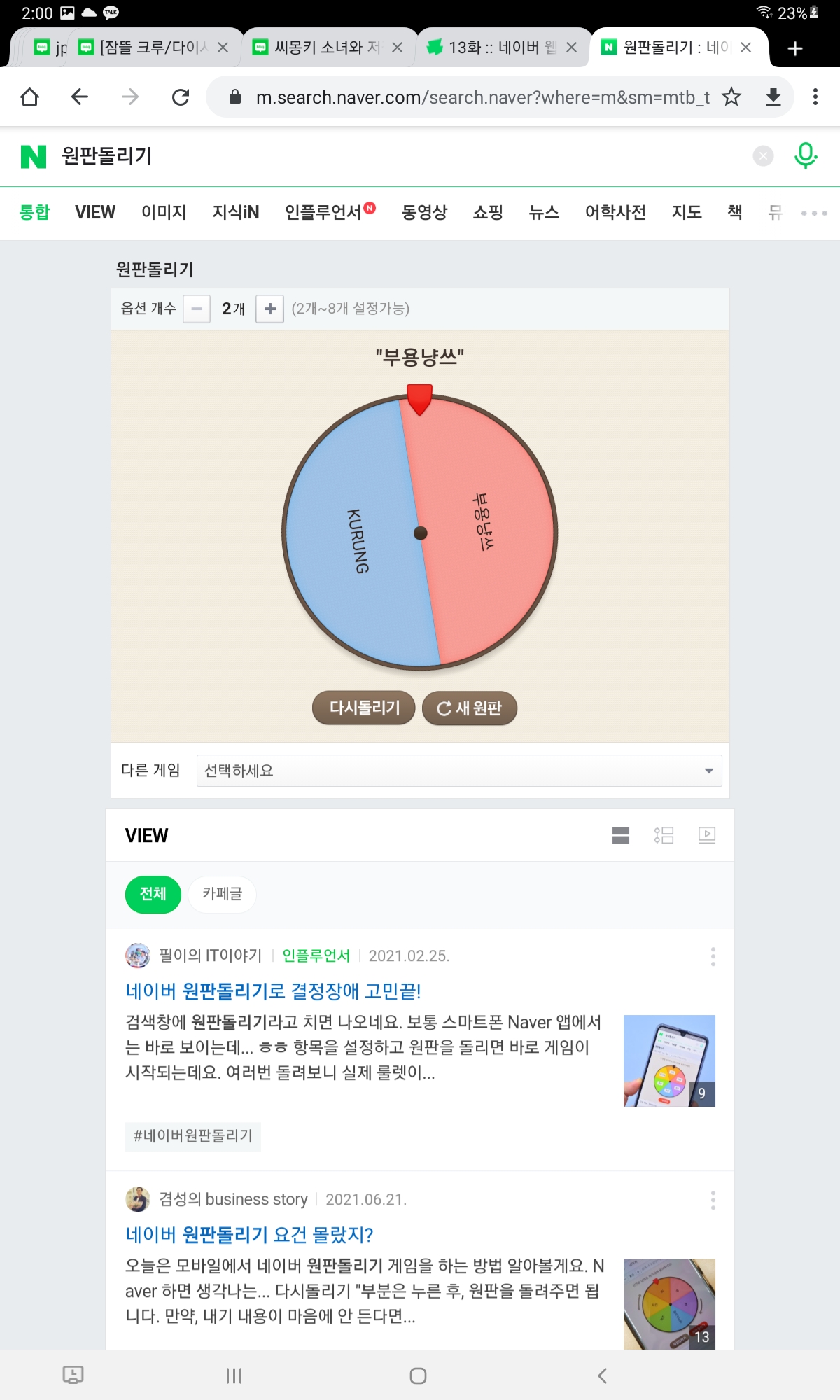840x1400 pixels.
Task: Go back using the system navigation bar
Action: click(x=602, y=1375)
